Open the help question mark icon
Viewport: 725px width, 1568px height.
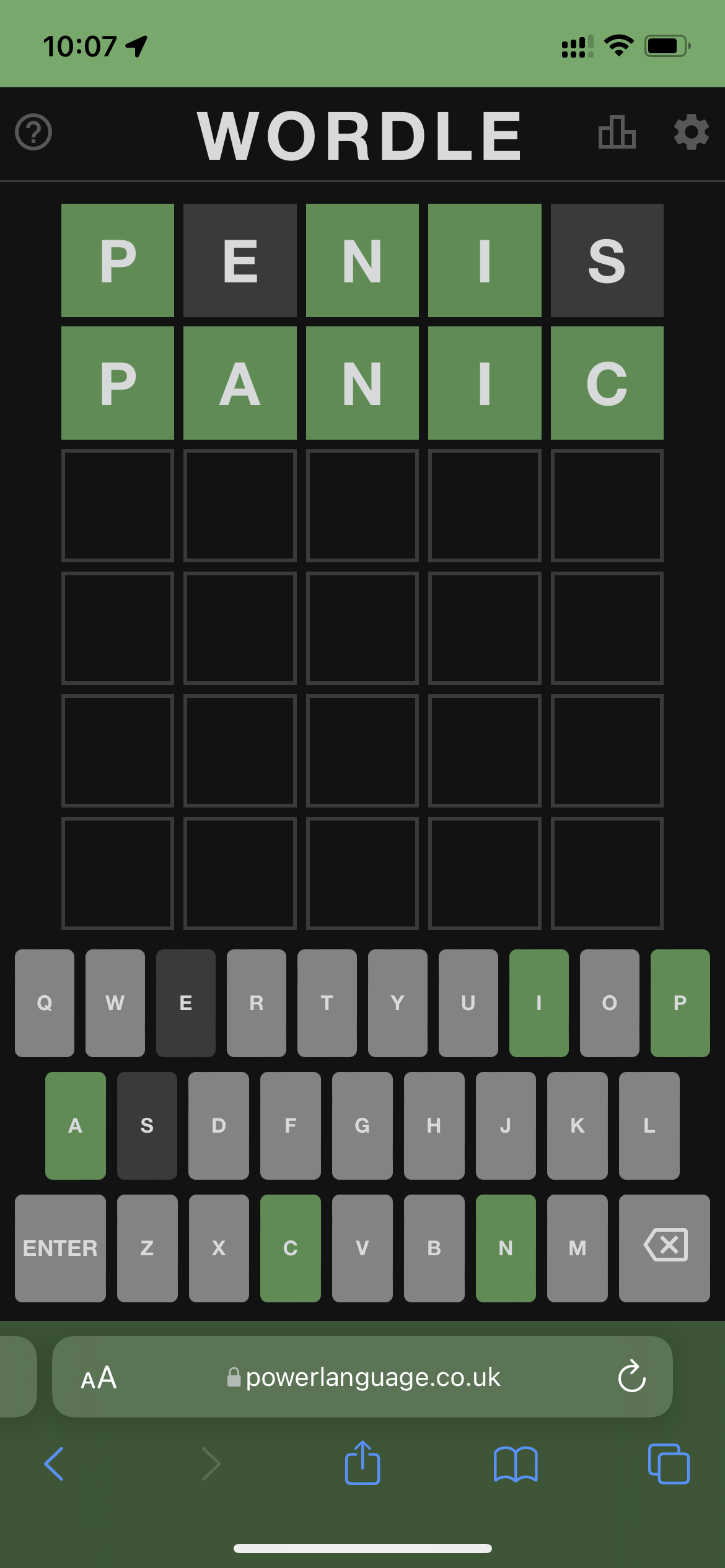pos(33,132)
